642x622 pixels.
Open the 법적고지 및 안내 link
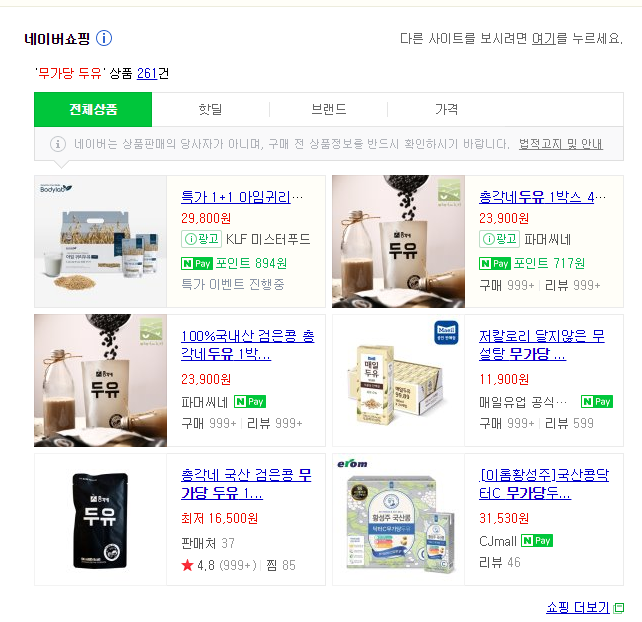(560, 144)
